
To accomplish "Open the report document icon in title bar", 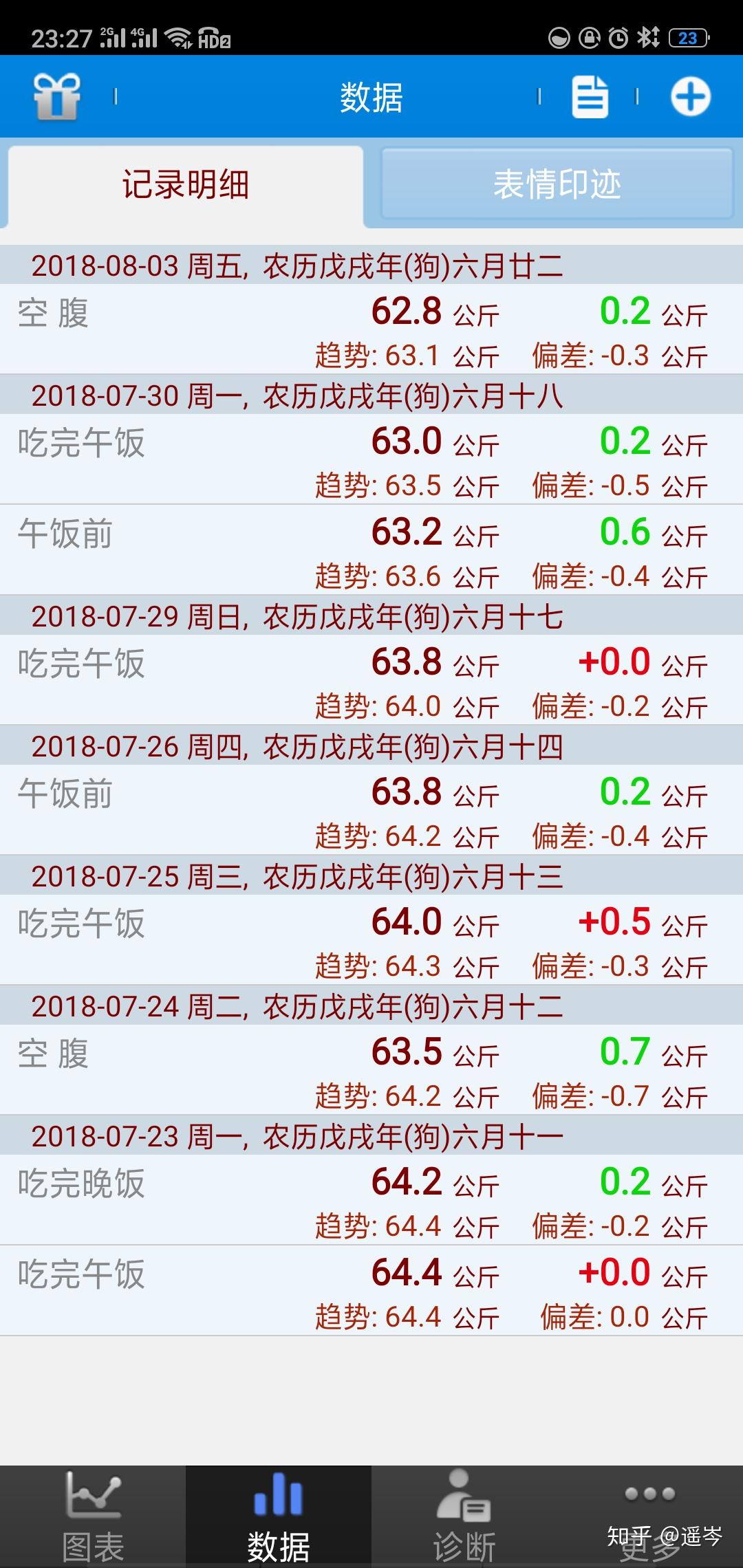I will click(590, 96).
